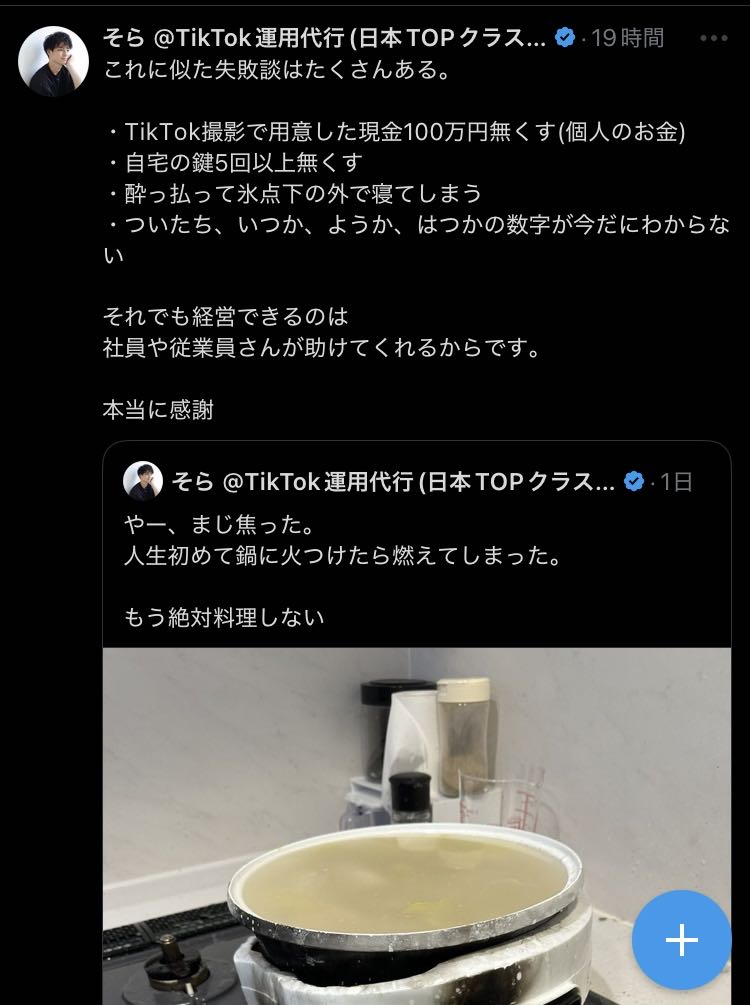
Task: Compose a new post with plus button
Action: pyautogui.click(x=681, y=940)
